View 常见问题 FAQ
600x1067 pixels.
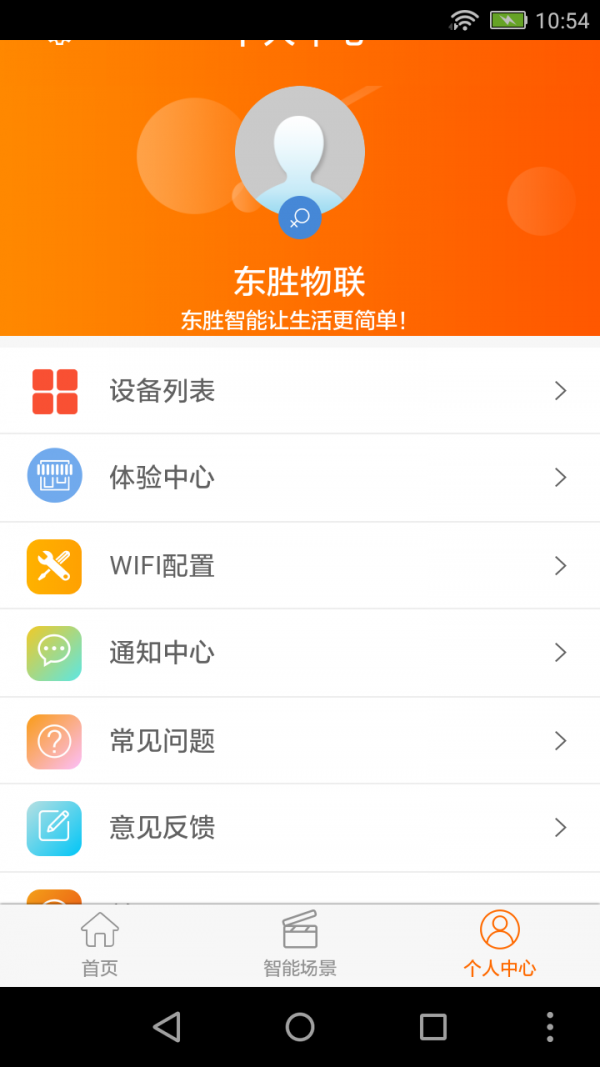pyautogui.click(x=300, y=741)
